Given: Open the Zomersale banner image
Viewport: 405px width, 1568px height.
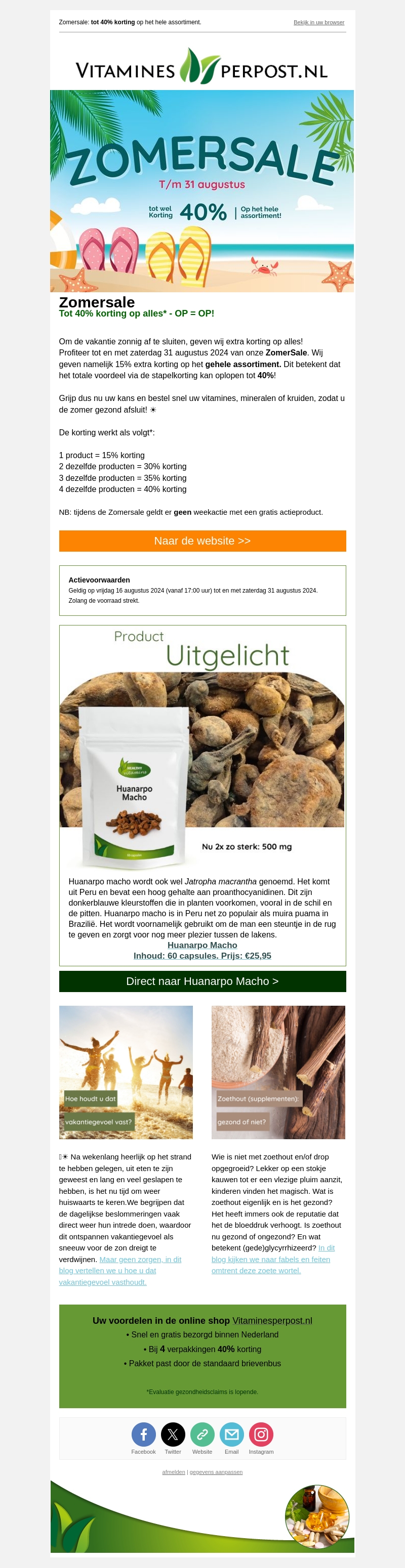Looking at the screenshot, I should [202, 191].
